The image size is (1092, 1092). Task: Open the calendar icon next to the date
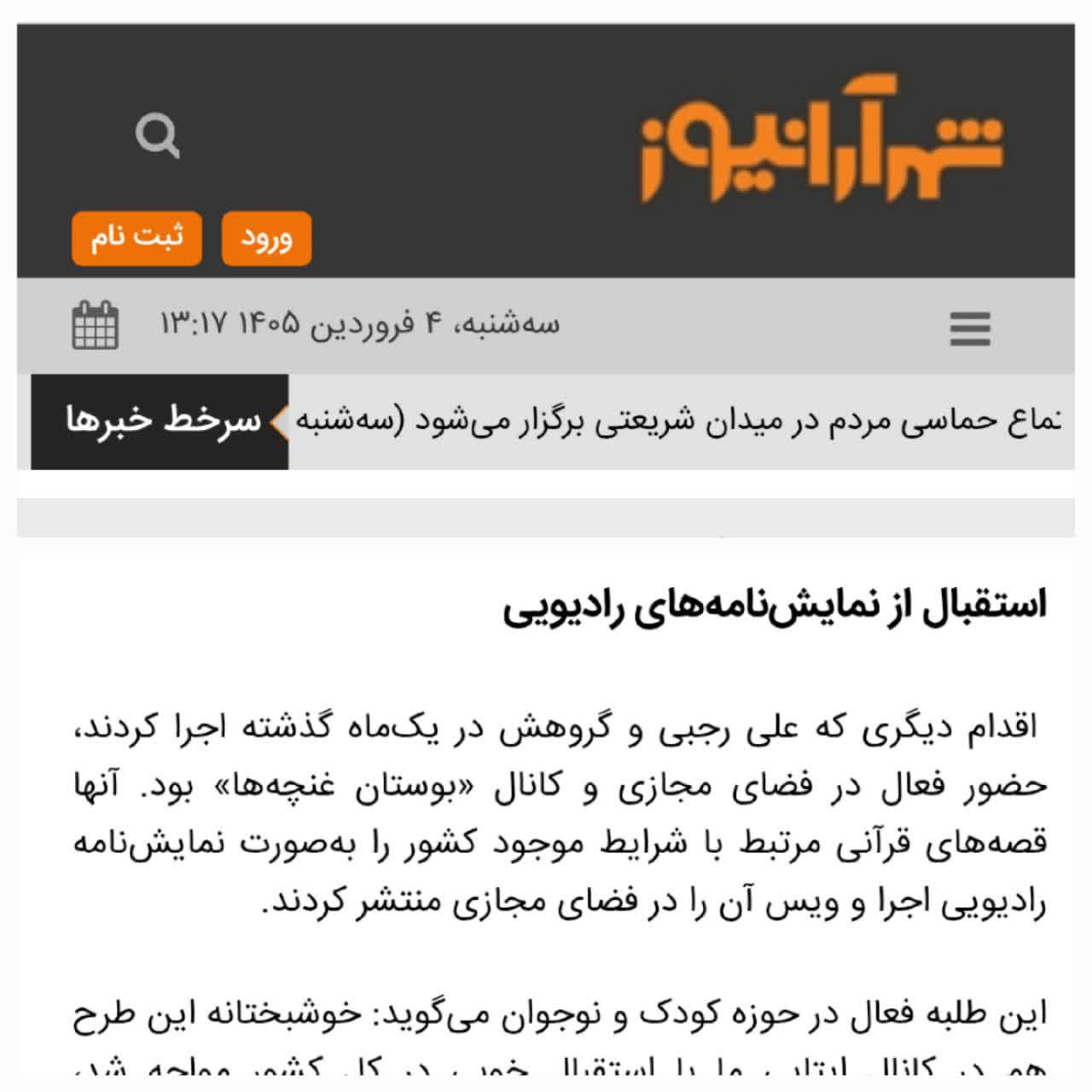(95, 325)
